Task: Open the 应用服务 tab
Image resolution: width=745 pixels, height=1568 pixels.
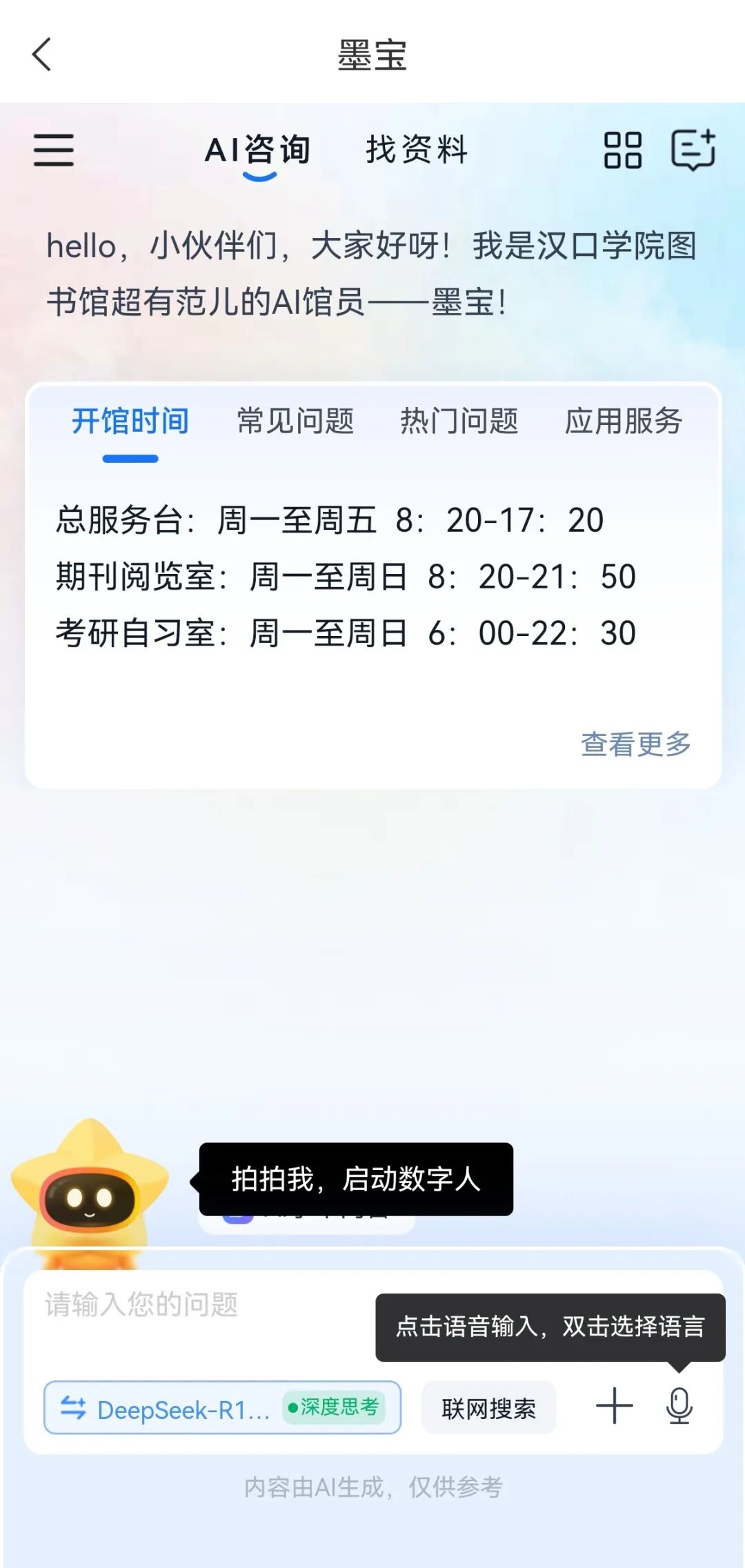Action: 624,421
